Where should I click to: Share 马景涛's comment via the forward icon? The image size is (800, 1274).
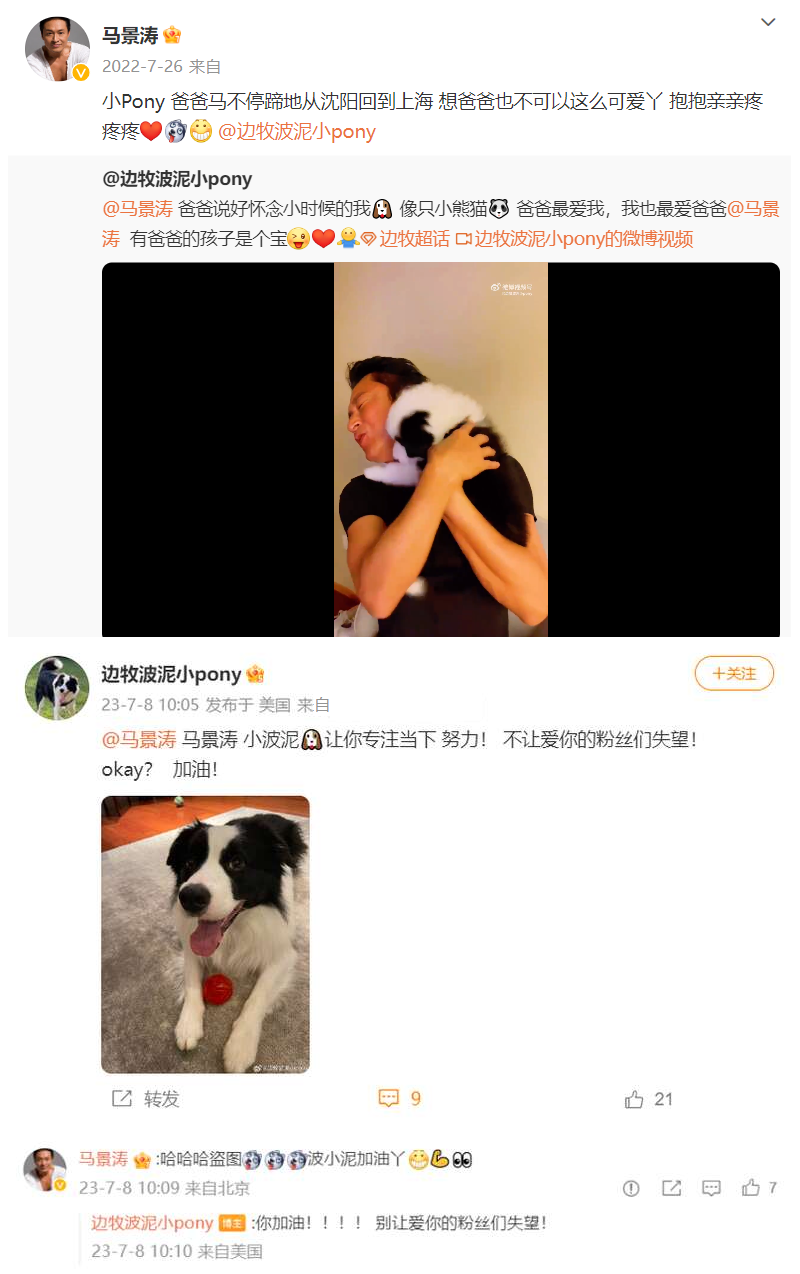671,1188
